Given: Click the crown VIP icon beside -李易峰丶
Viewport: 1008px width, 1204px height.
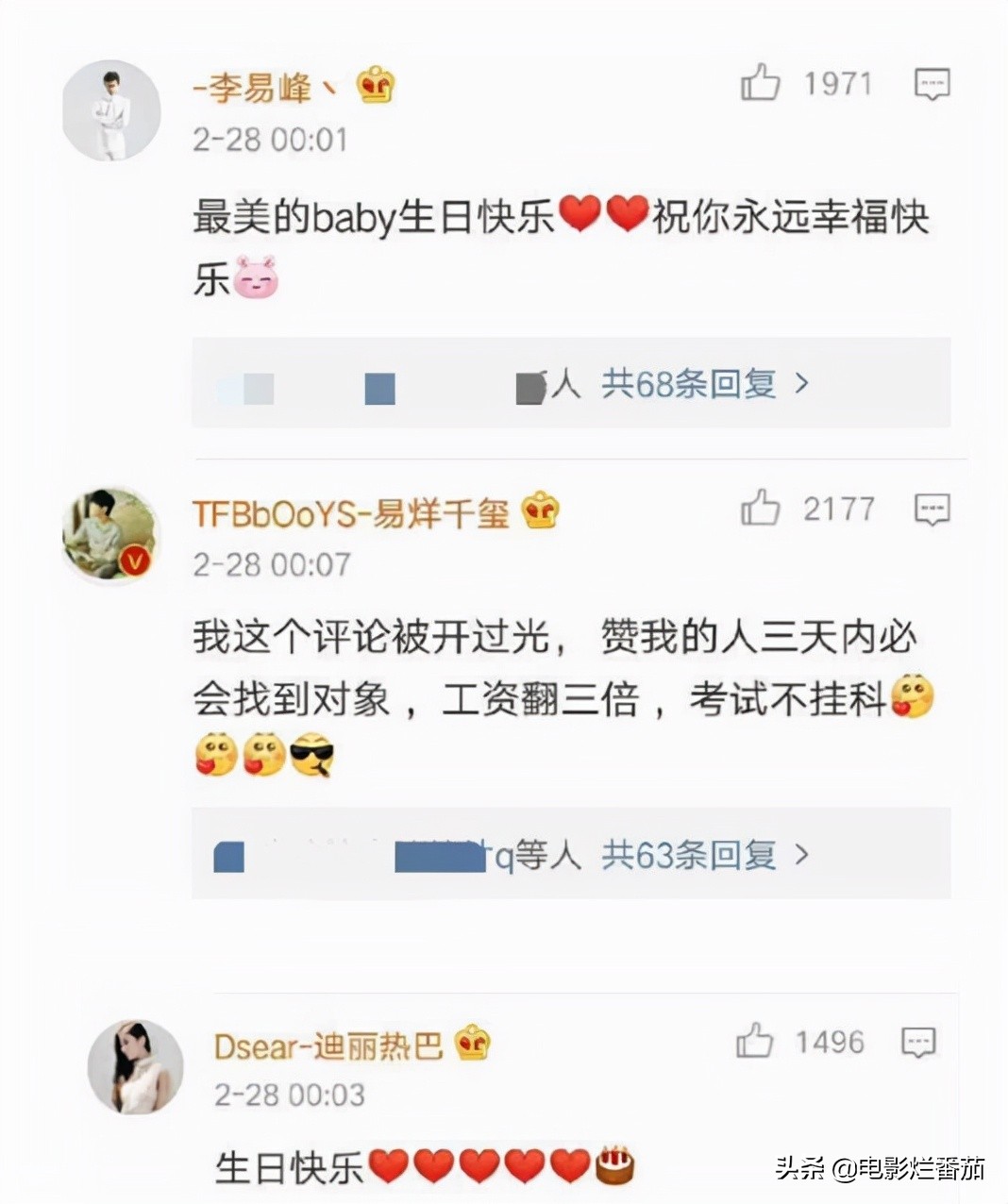Looking at the screenshot, I should 375,85.
